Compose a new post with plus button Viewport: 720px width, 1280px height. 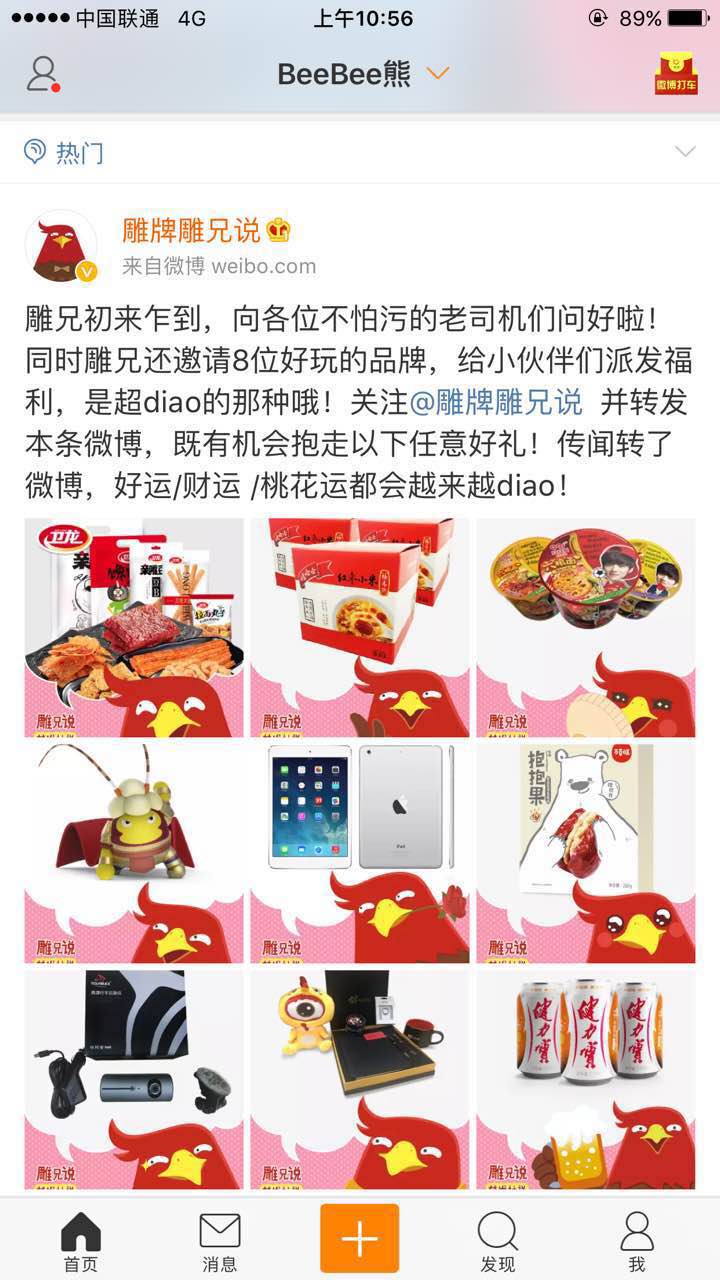click(x=359, y=1238)
